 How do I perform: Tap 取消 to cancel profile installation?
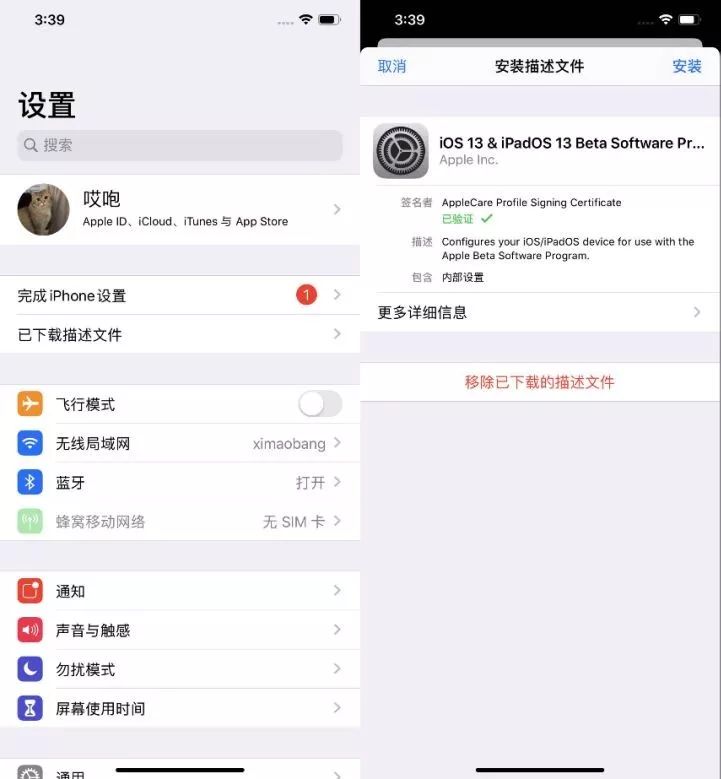[x=392, y=66]
